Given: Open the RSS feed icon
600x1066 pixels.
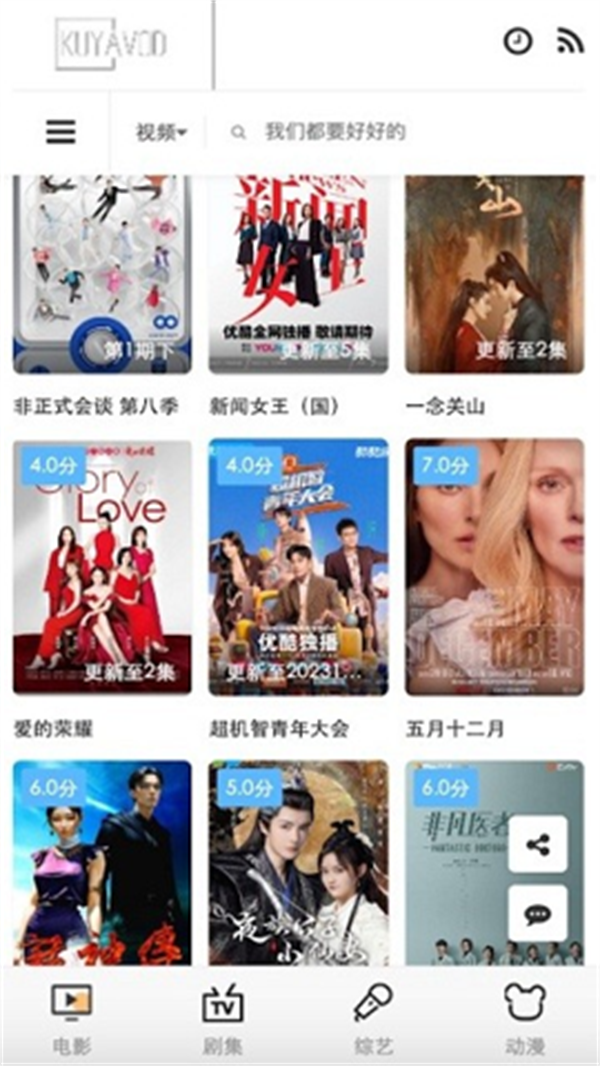Looking at the screenshot, I should click(570, 41).
